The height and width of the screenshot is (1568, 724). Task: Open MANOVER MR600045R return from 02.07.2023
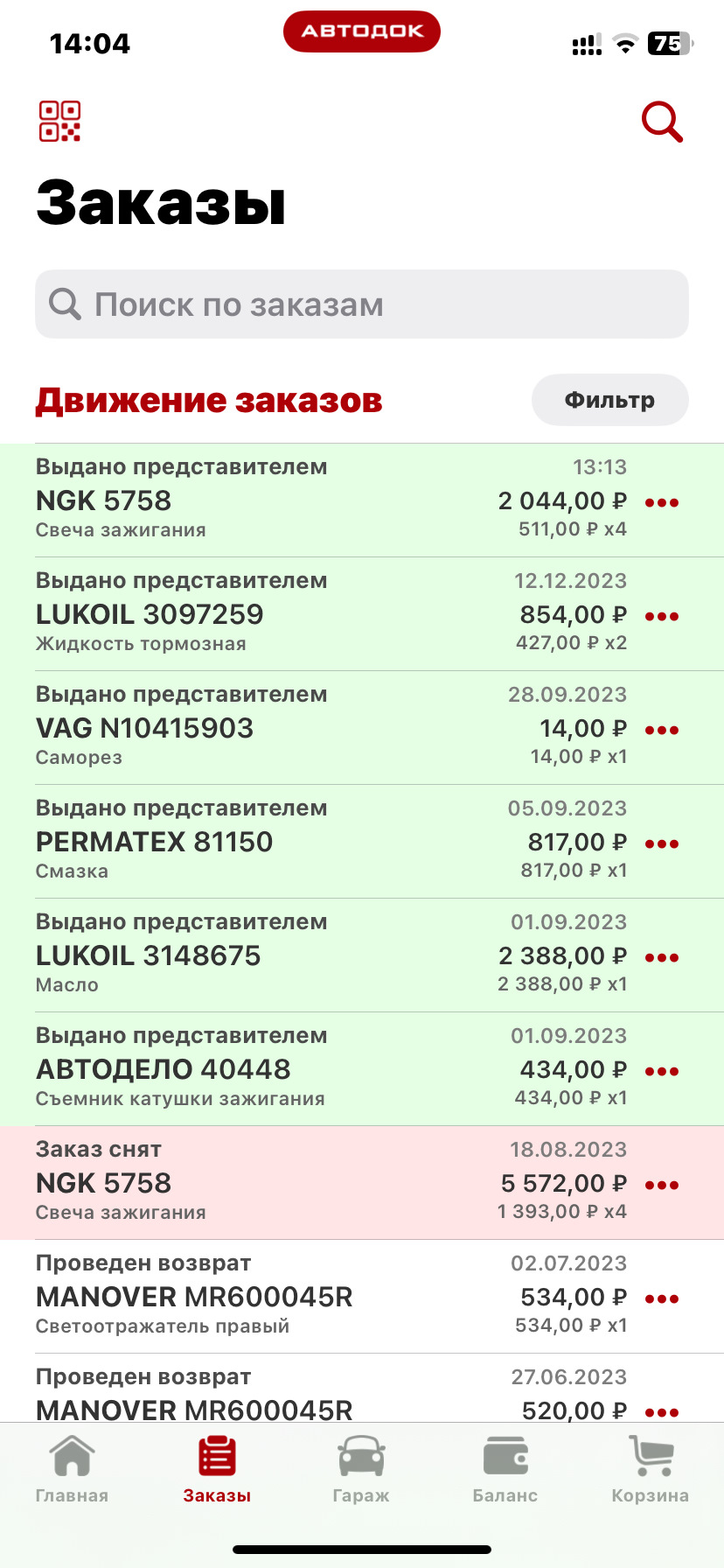coord(262,1297)
